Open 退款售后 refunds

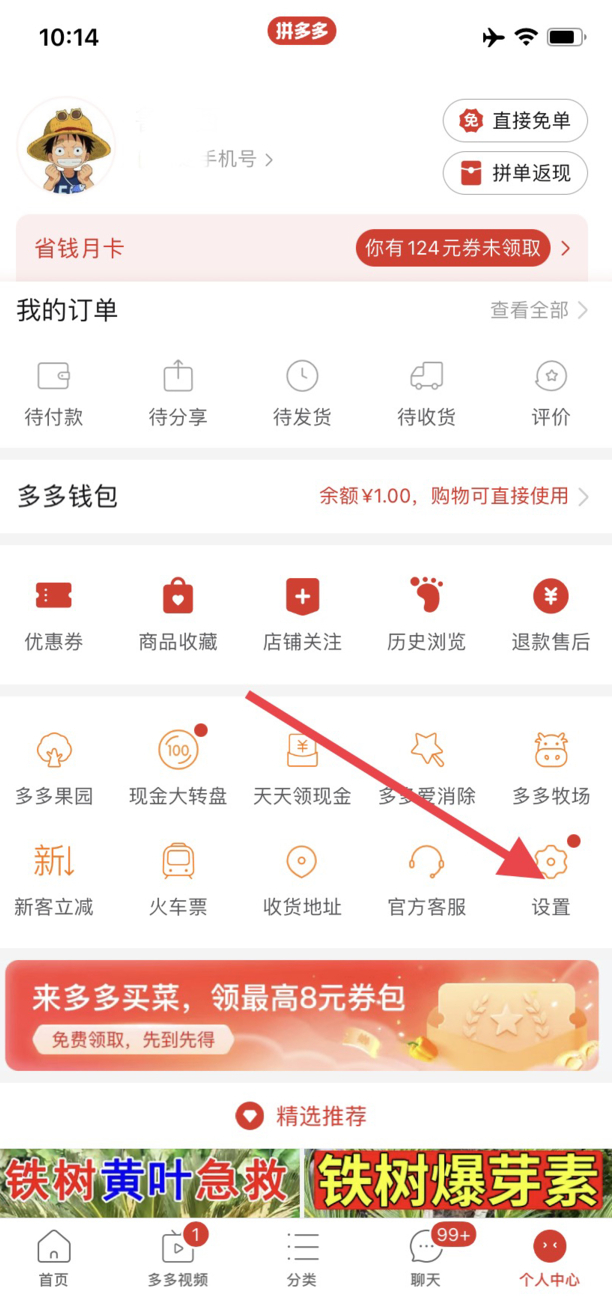550,614
